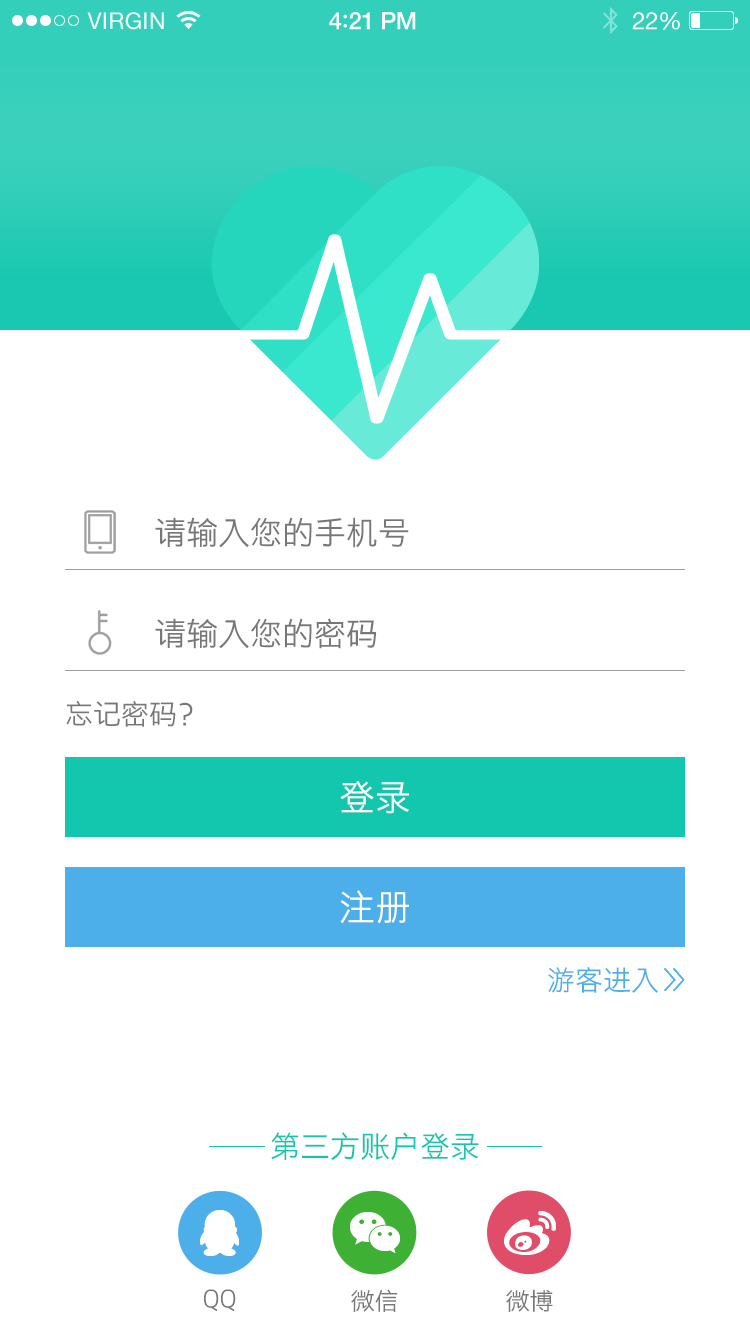Tap the phone number input field
The width and height of the screenshot is (750, 1334).
tap(400, 533)
